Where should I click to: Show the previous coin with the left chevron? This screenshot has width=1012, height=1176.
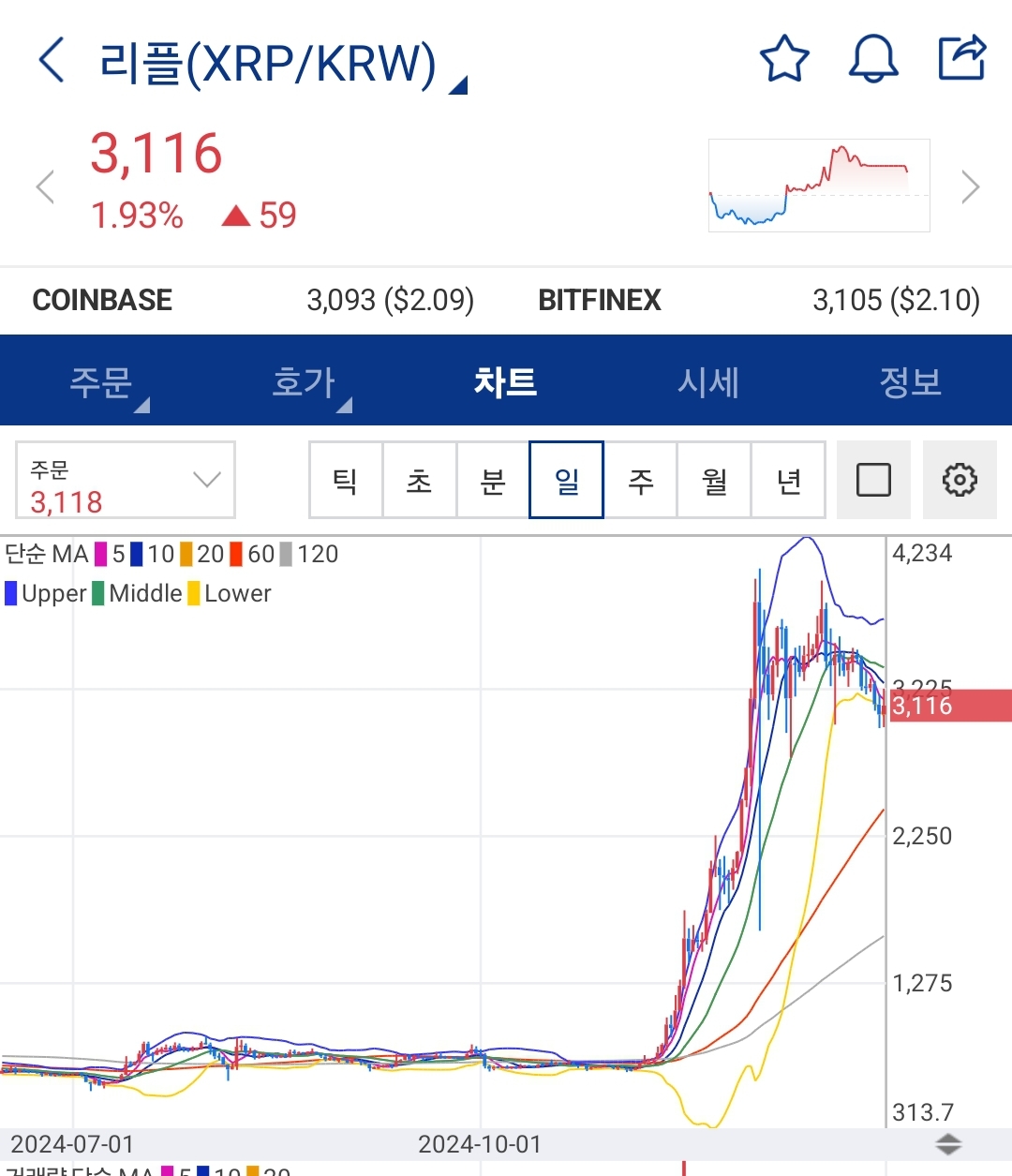pyautogui.click(x=45, y=186)
